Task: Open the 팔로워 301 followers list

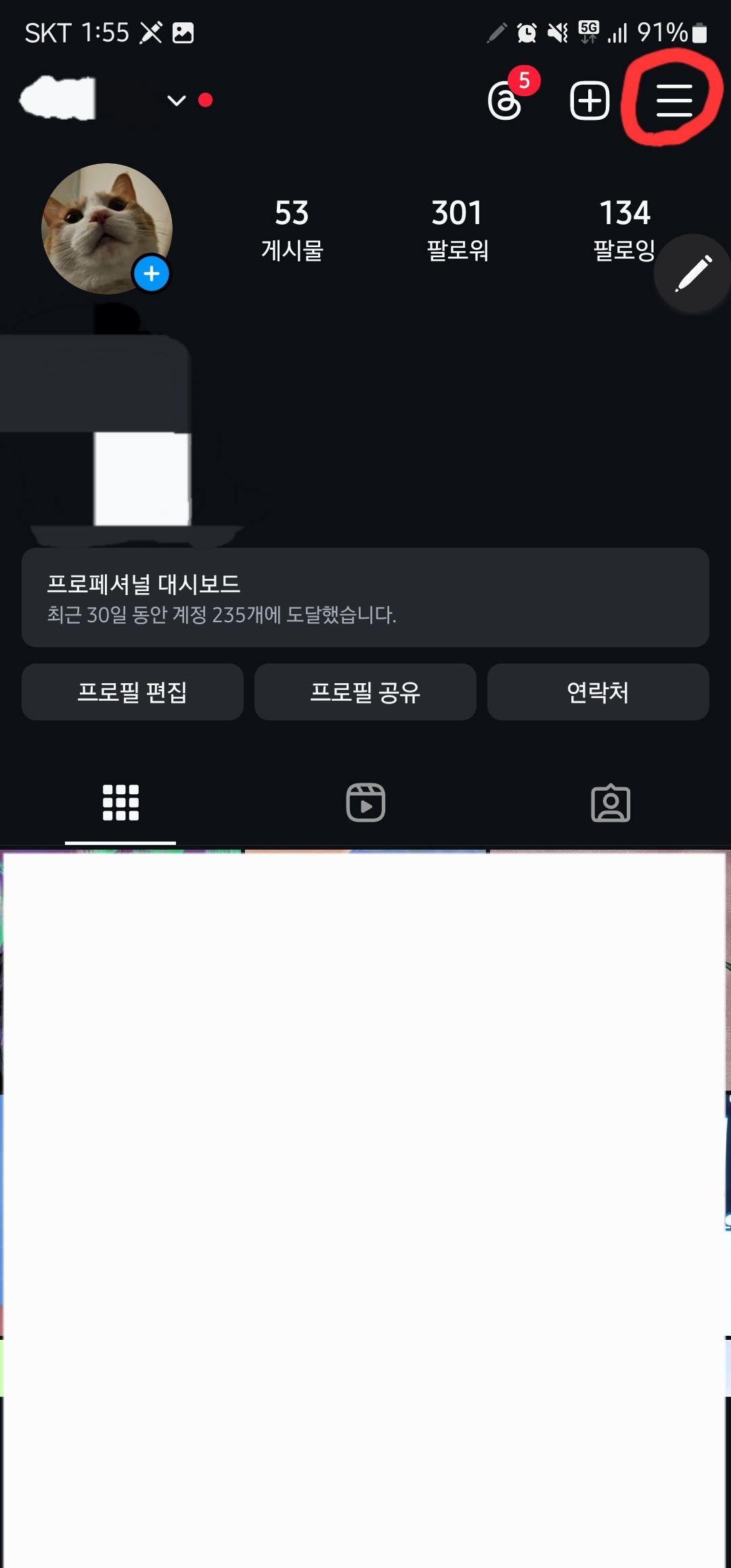Action: click(x=457, y=230)
